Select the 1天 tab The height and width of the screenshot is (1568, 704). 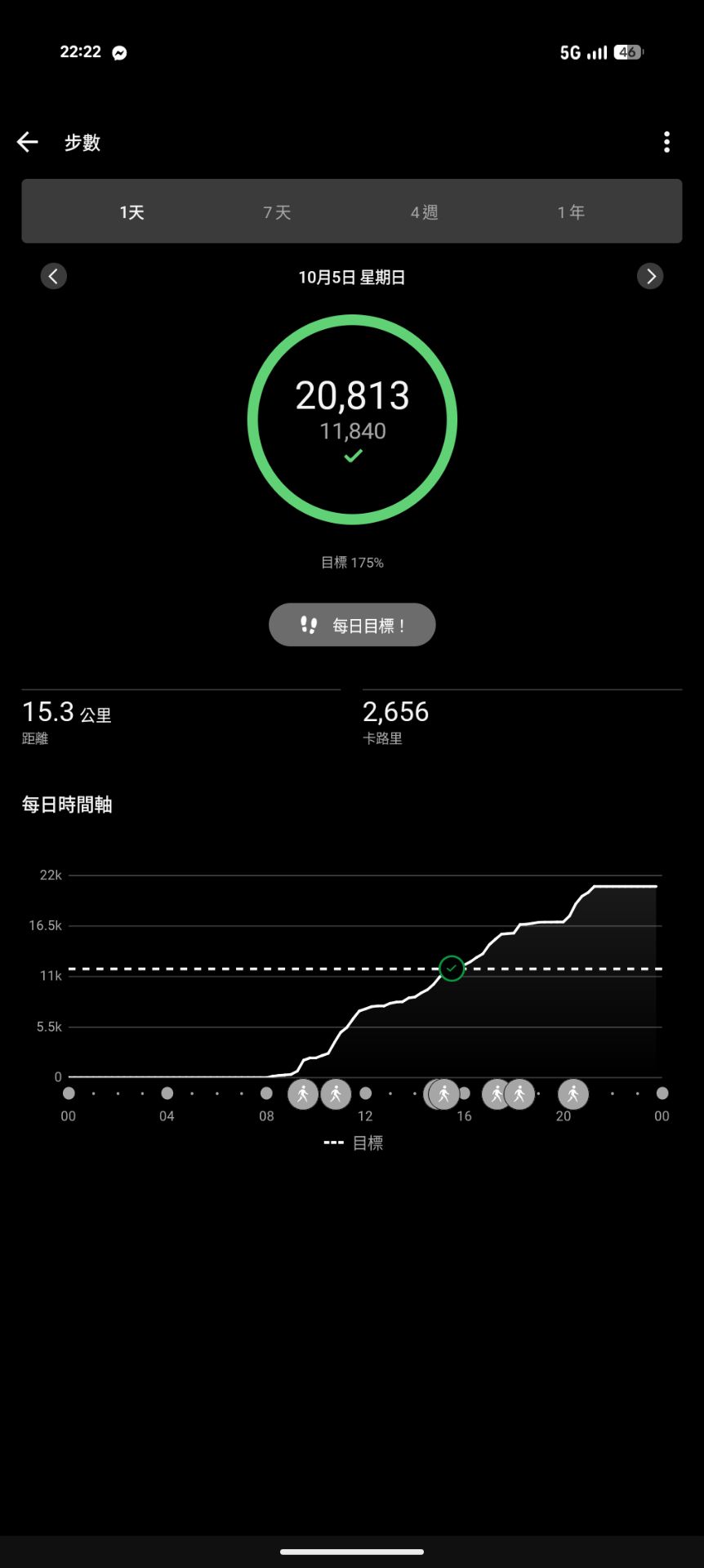click(131, 212)
